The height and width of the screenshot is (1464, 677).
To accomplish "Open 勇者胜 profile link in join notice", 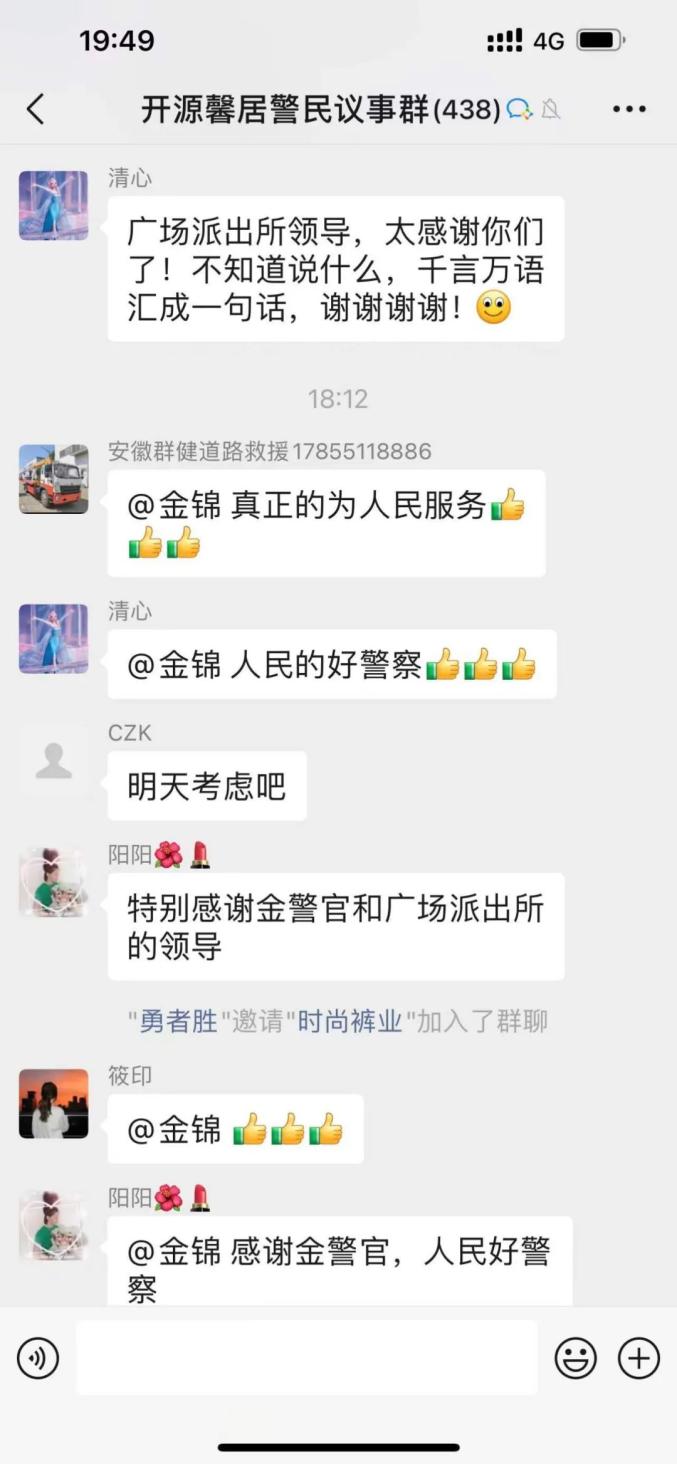I will click(178, 1021).
